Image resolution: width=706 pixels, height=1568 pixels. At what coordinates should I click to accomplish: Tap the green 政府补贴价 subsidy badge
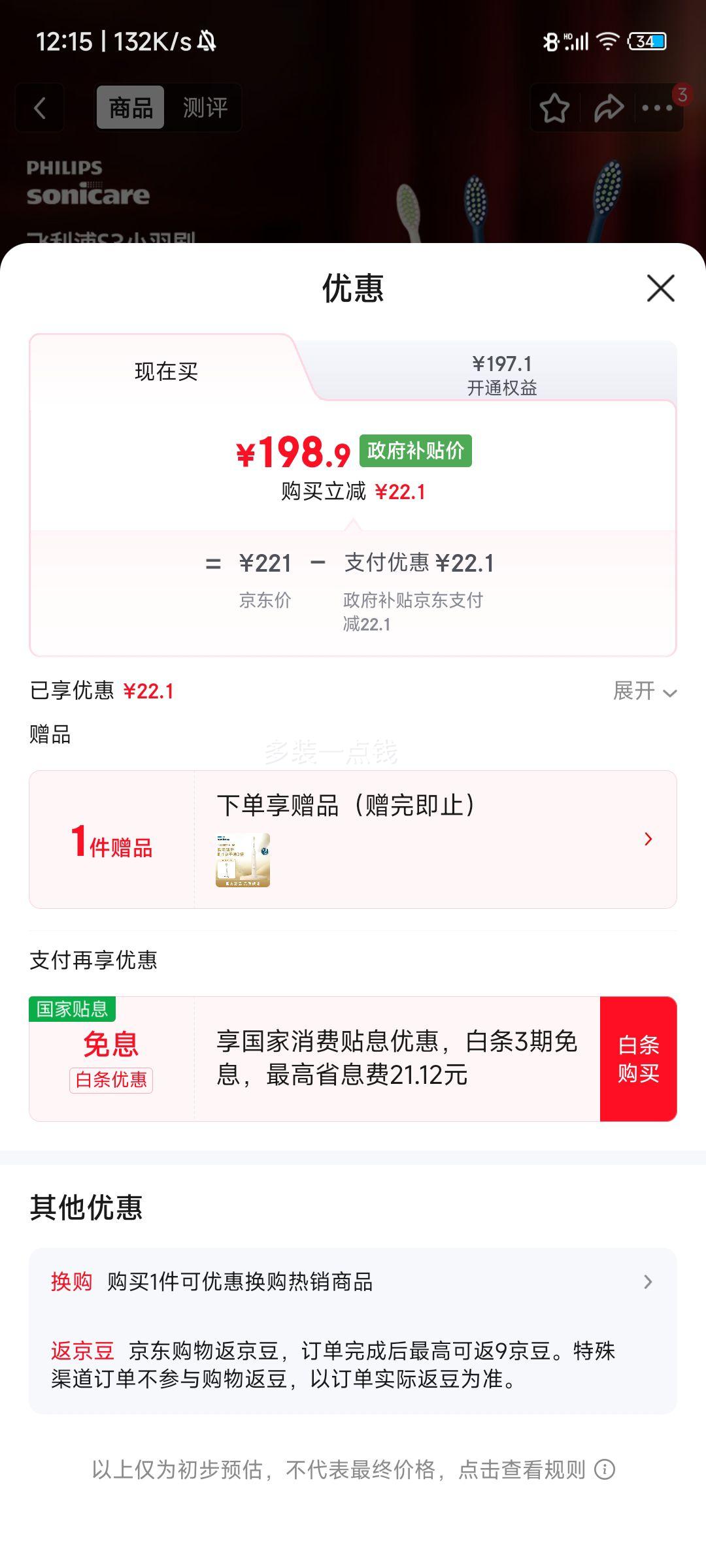tap(416, 451)
